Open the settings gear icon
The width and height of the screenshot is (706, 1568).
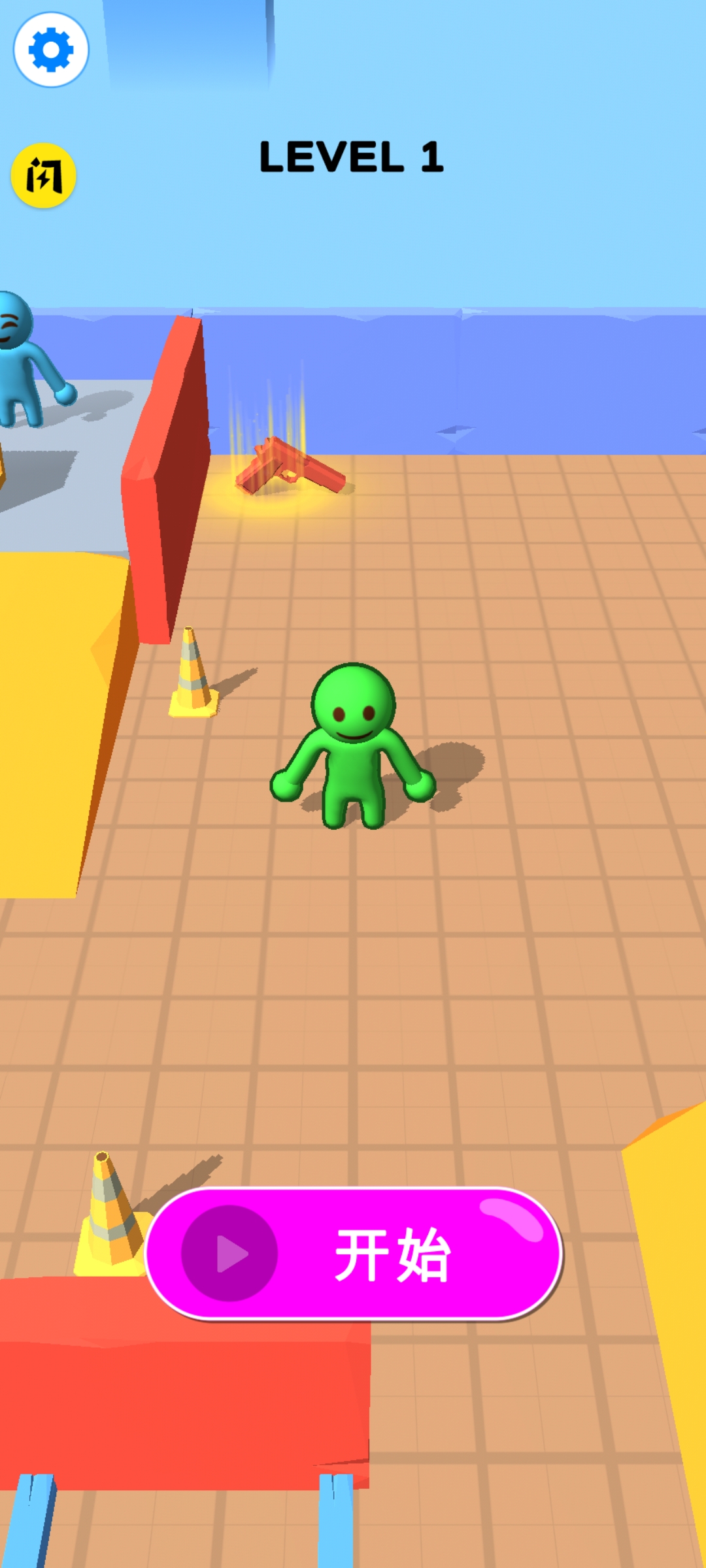pyautogui.click(x=51, y=50)
